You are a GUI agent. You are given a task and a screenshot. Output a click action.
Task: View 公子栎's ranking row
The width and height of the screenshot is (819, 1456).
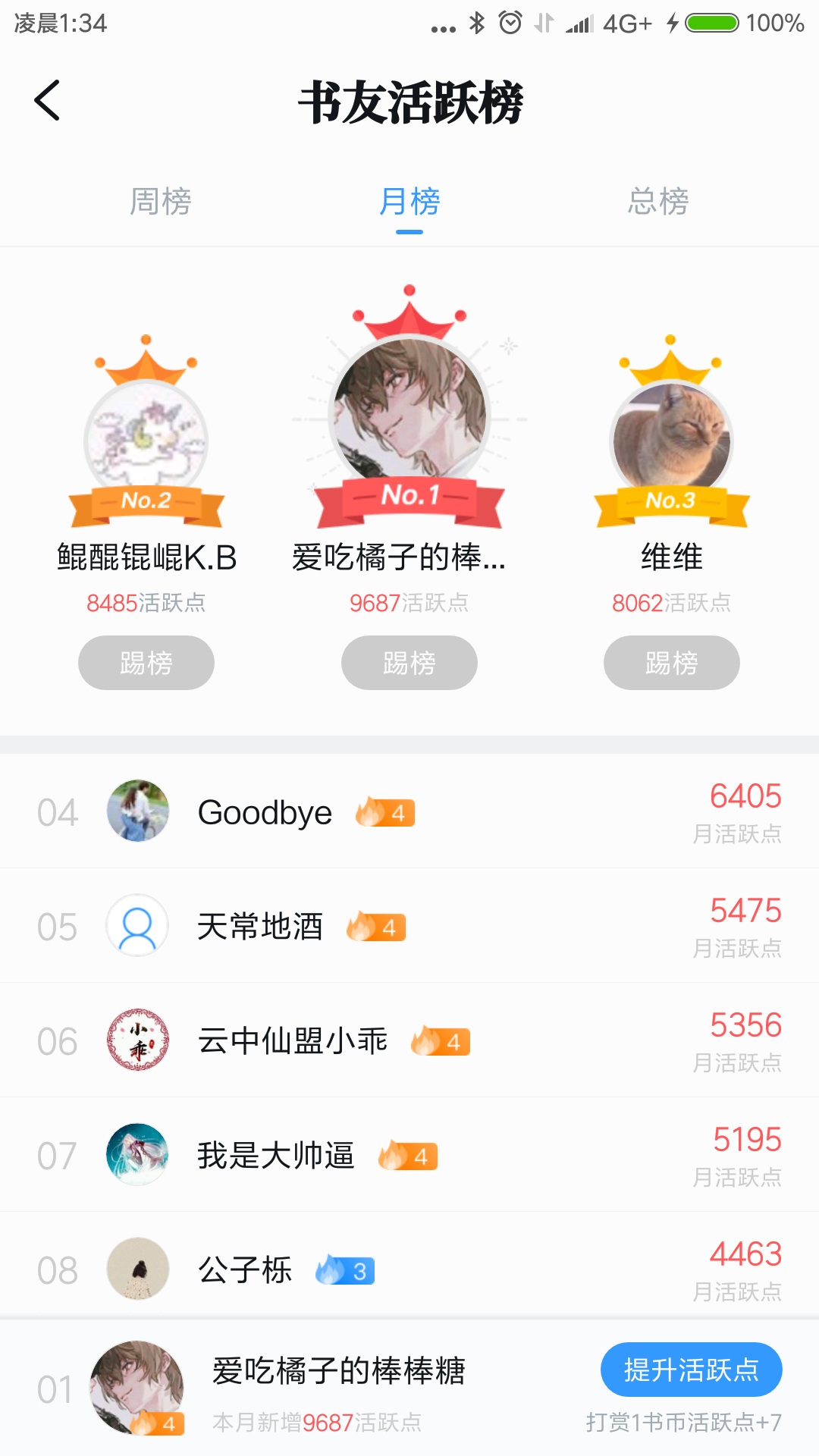(x=409, y=1269)
